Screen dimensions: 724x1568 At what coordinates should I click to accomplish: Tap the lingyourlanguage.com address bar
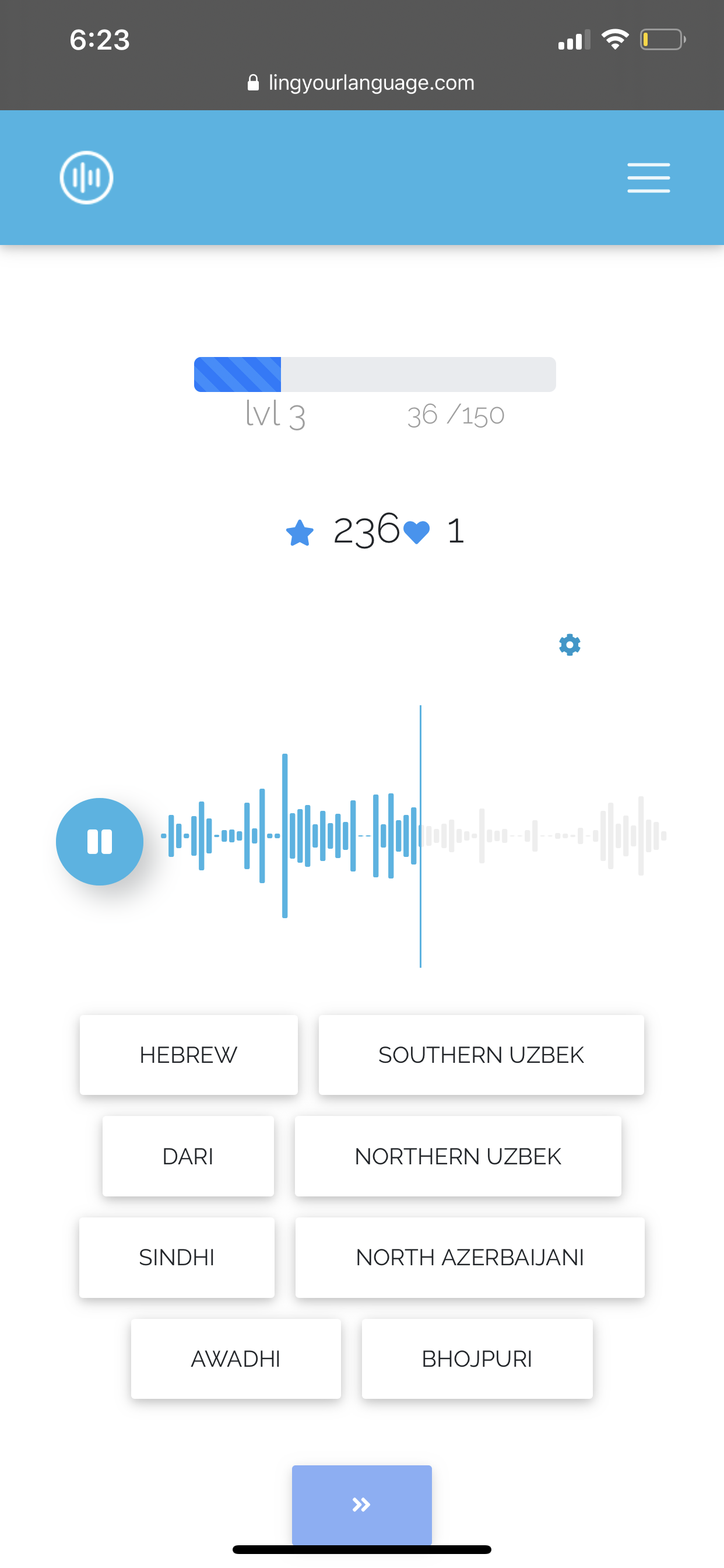click(362, 83)
